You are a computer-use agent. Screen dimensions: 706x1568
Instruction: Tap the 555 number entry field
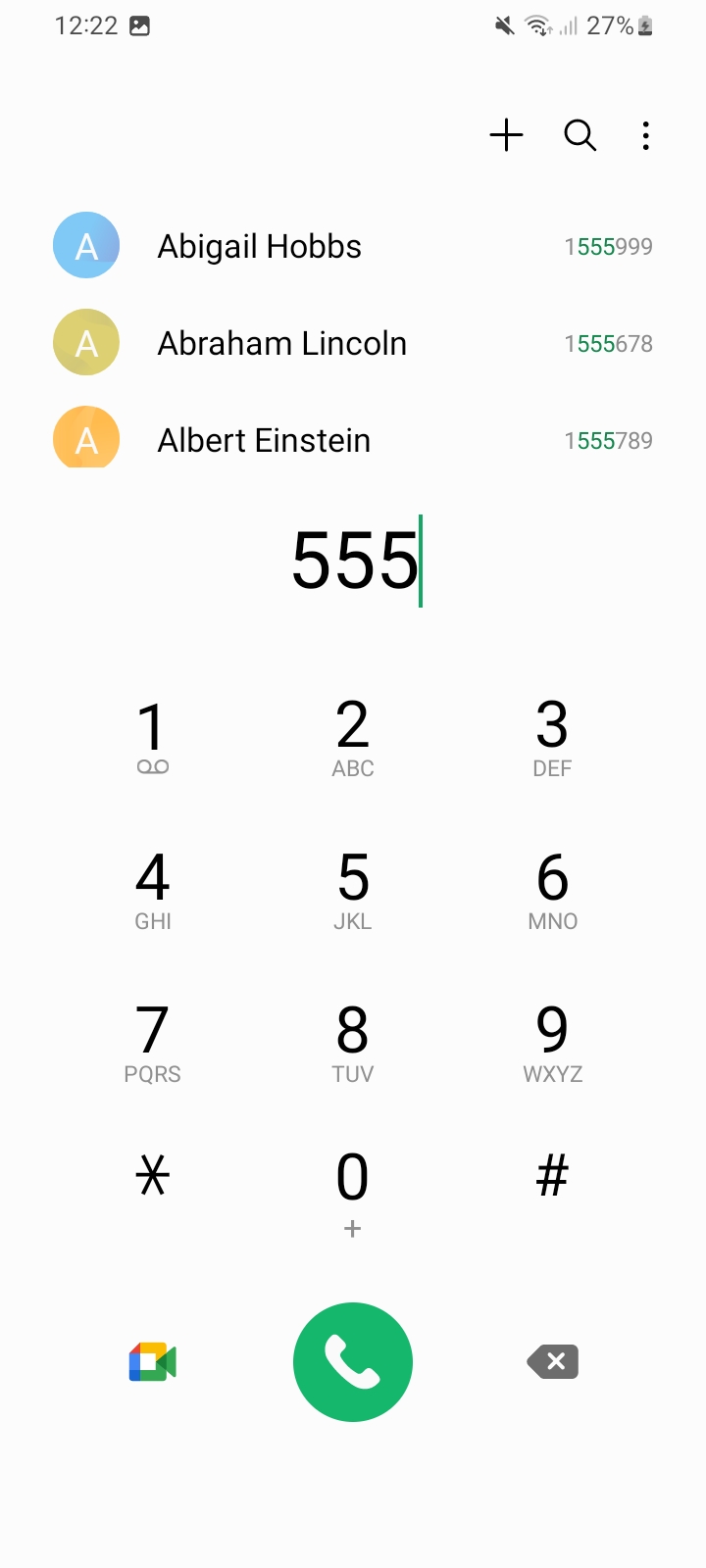tap(353, 561)
